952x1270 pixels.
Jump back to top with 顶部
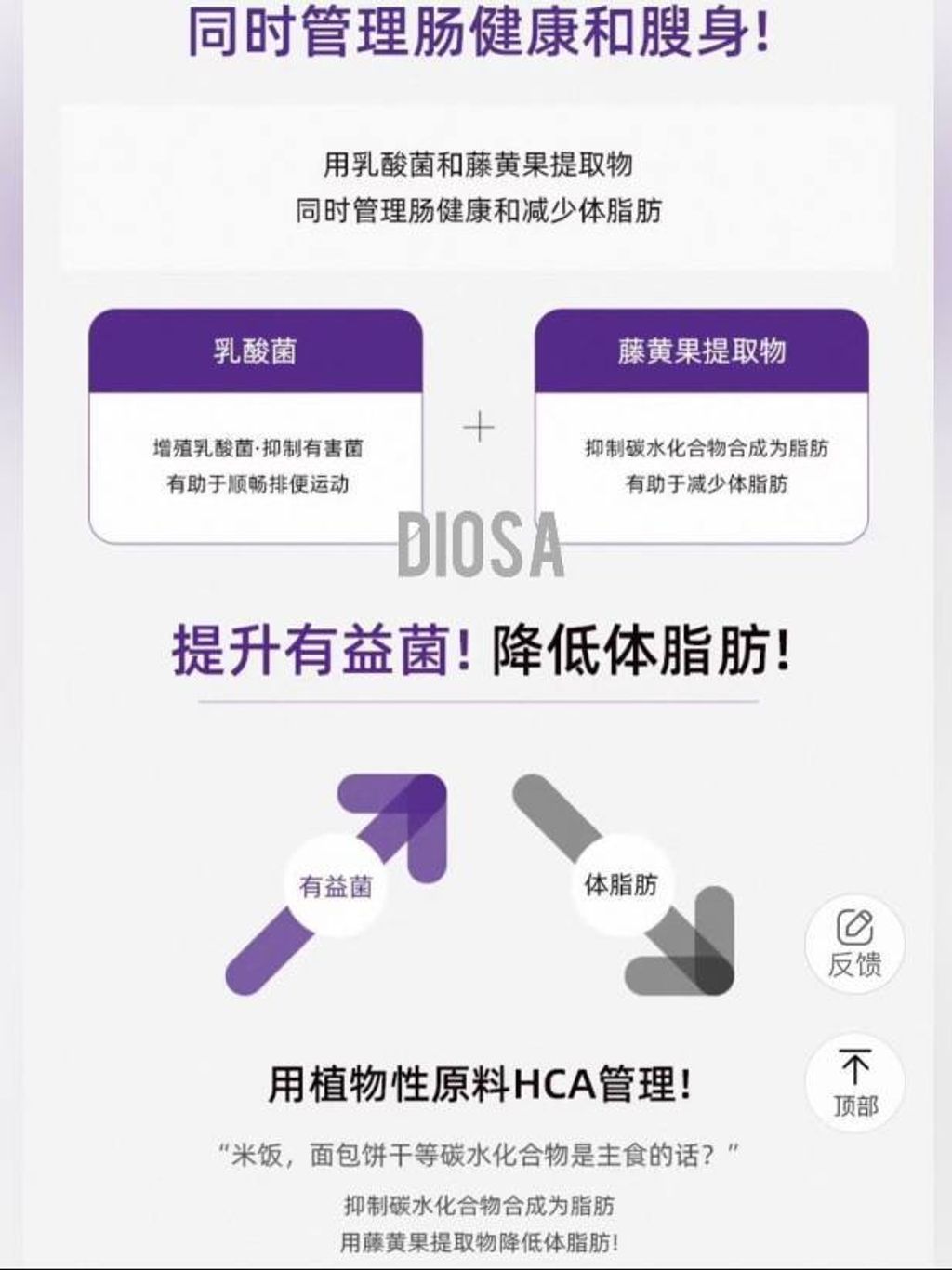coord(853,1082)
